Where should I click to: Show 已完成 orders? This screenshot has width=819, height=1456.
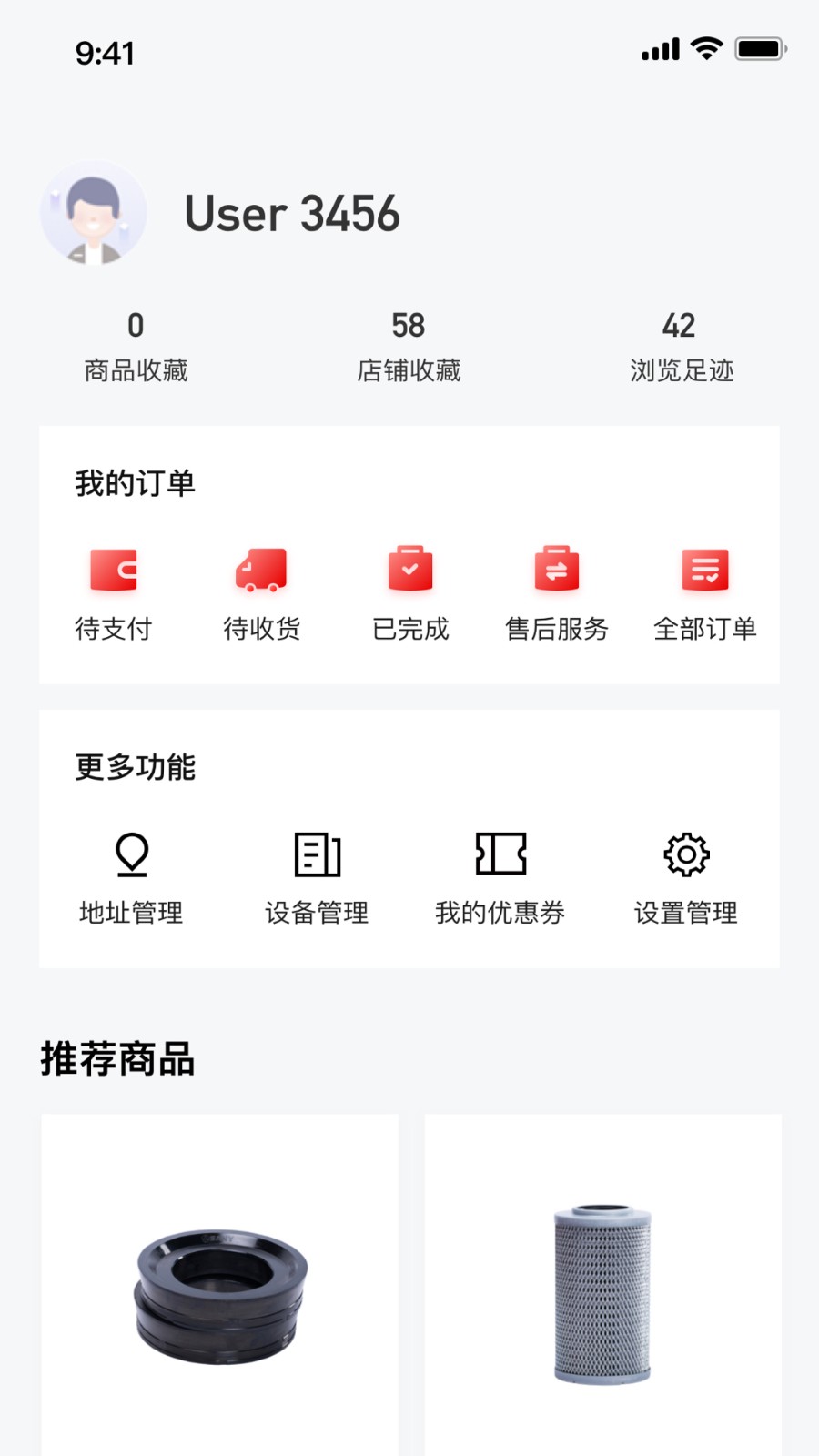[x=410, y=590]
